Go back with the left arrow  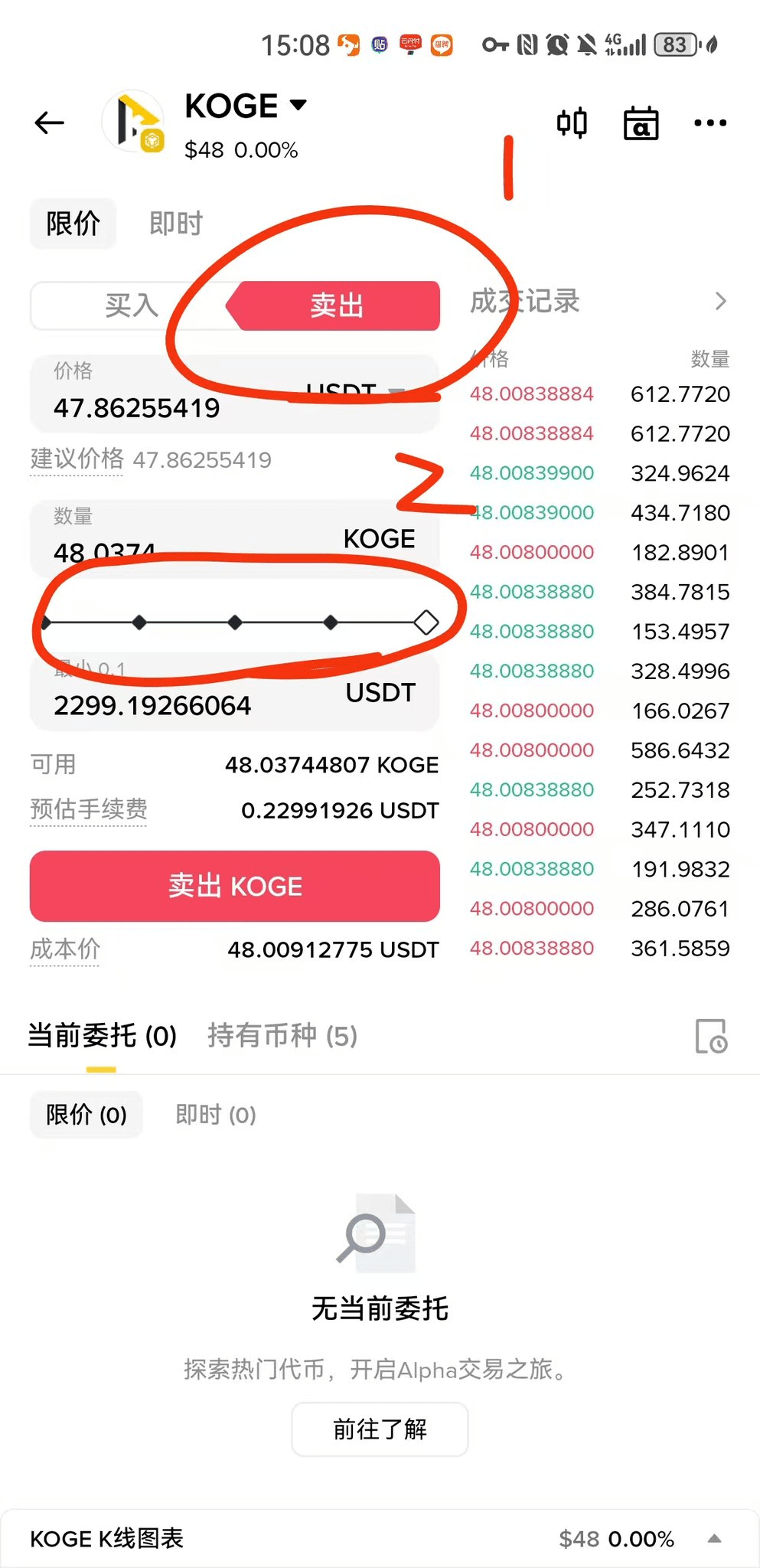[x=50, y=122]
